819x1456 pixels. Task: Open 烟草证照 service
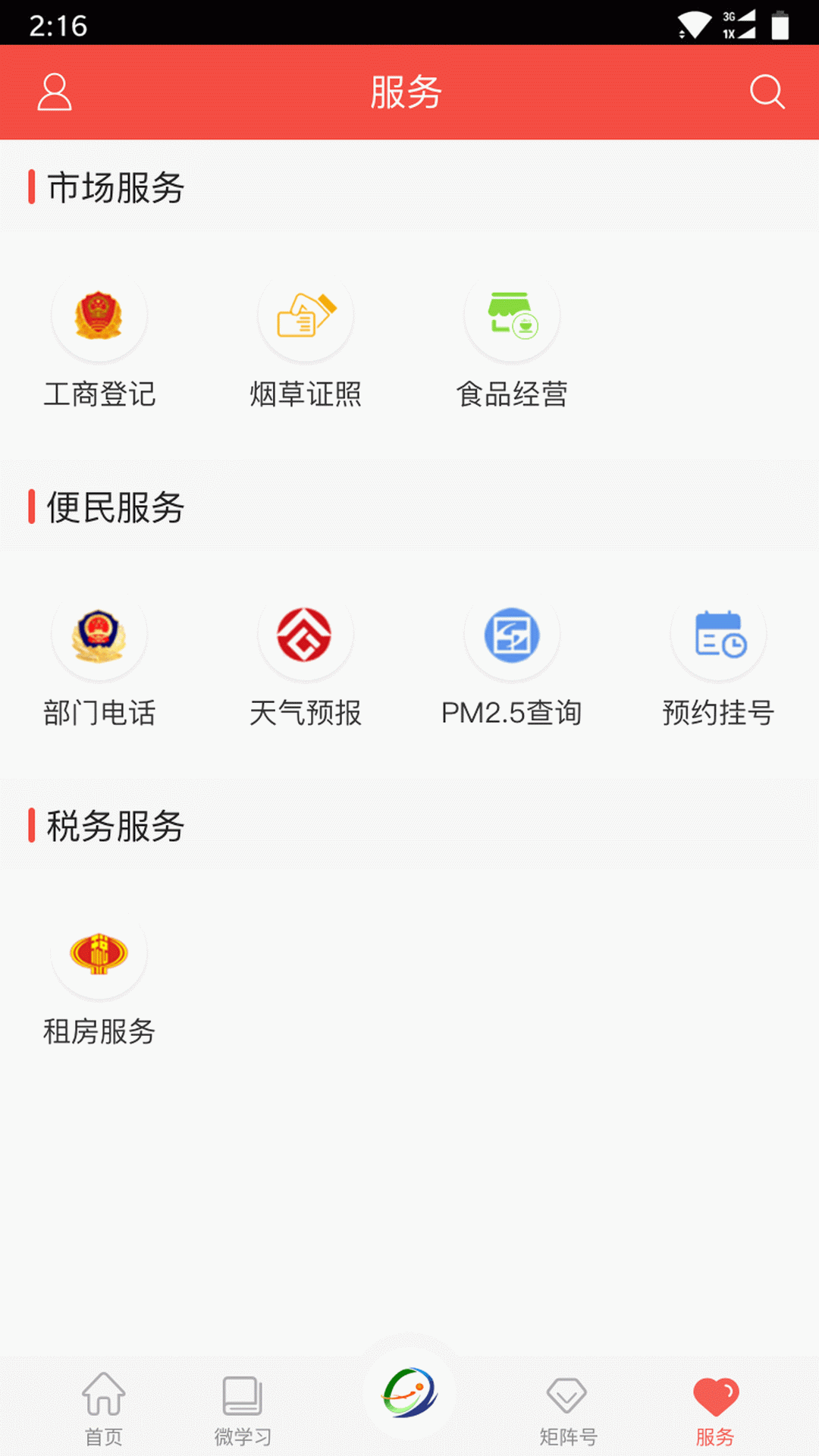click(x=306, y=343)
